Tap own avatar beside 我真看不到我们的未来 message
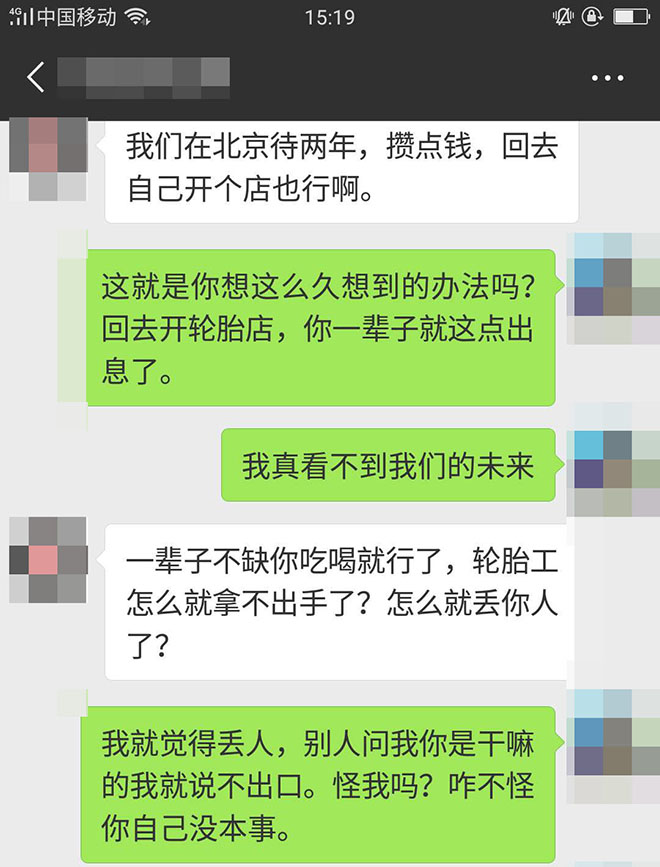Image resolution: width=660 pixels, height=867 pixels. point(602,473)
